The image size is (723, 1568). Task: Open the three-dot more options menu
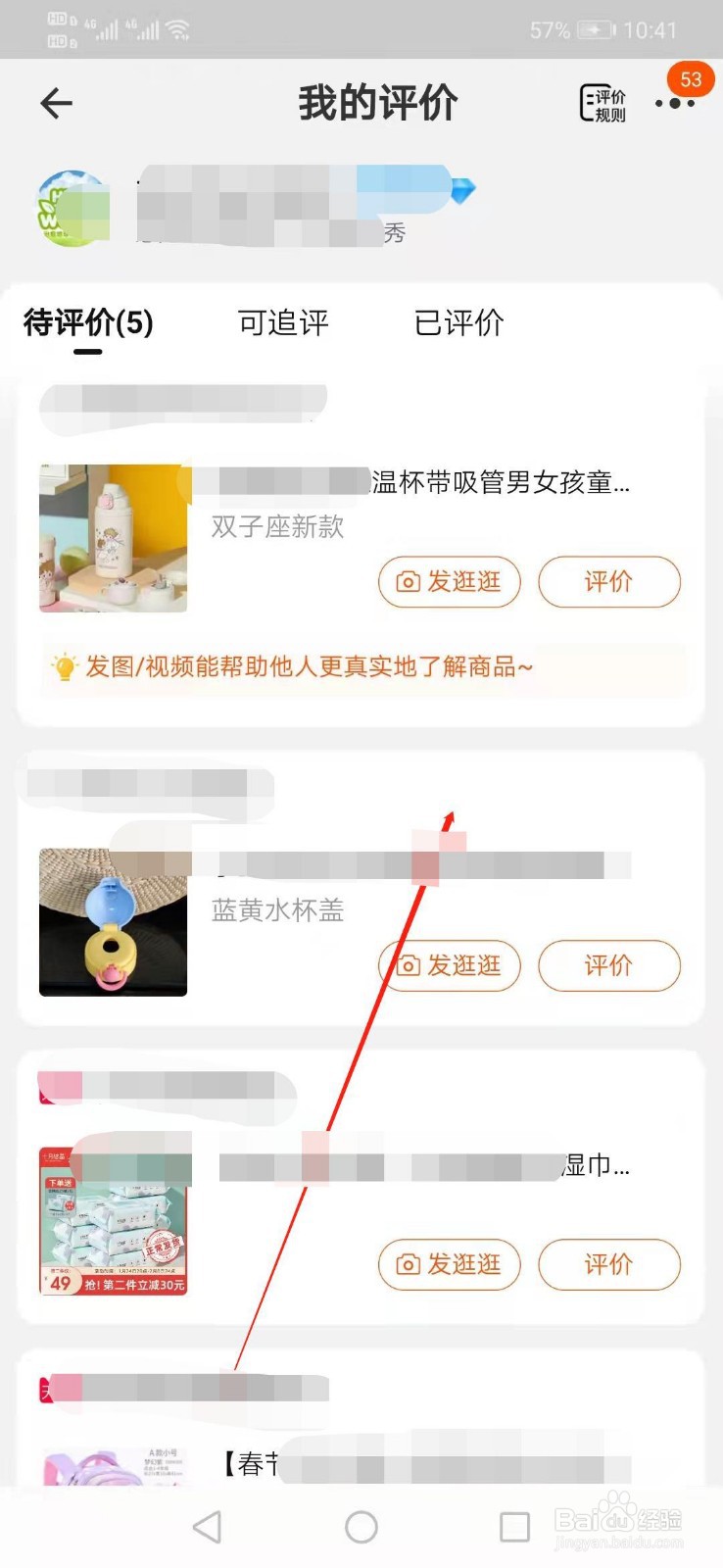(674, 103)
